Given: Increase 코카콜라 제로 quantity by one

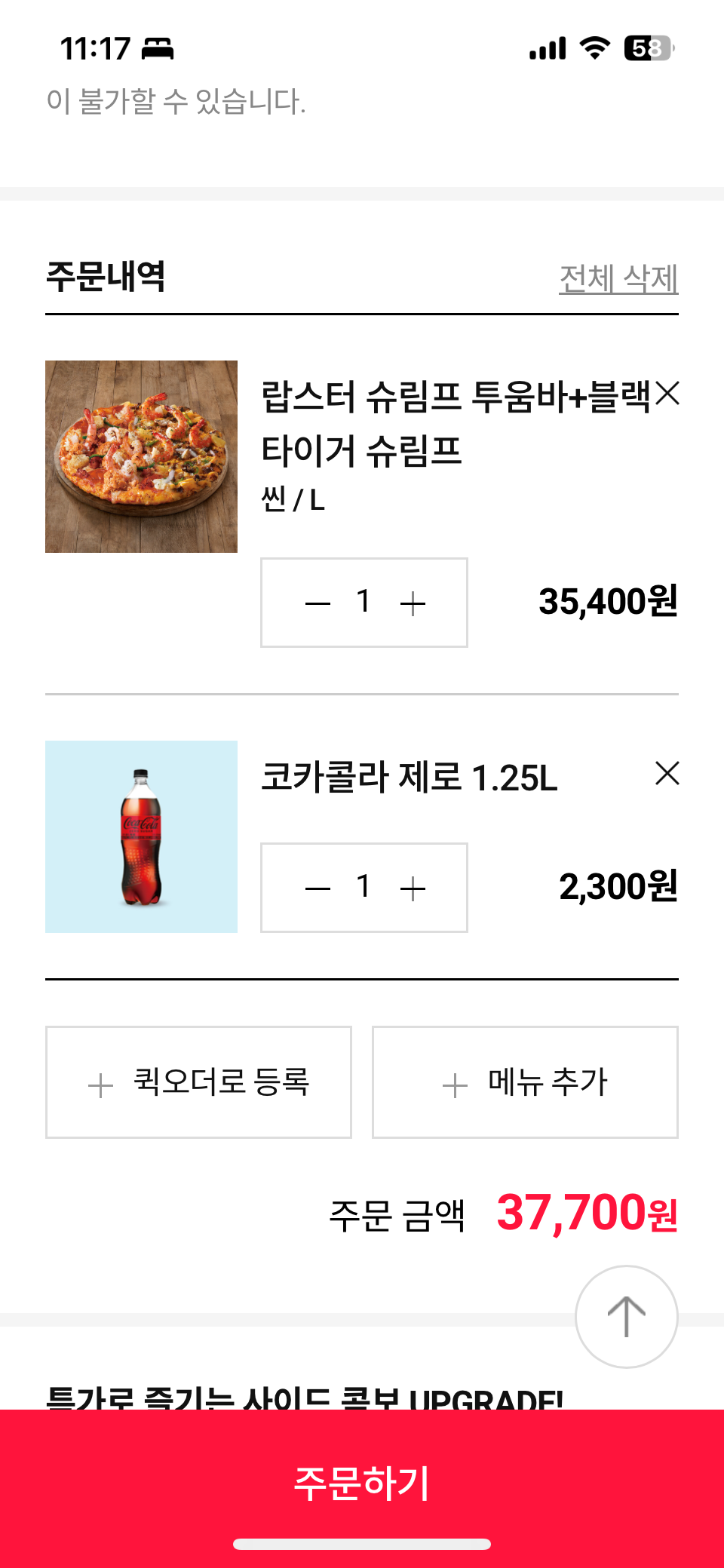Looking at the screenshot, I should pyautogui.click(x=413, y=888).
